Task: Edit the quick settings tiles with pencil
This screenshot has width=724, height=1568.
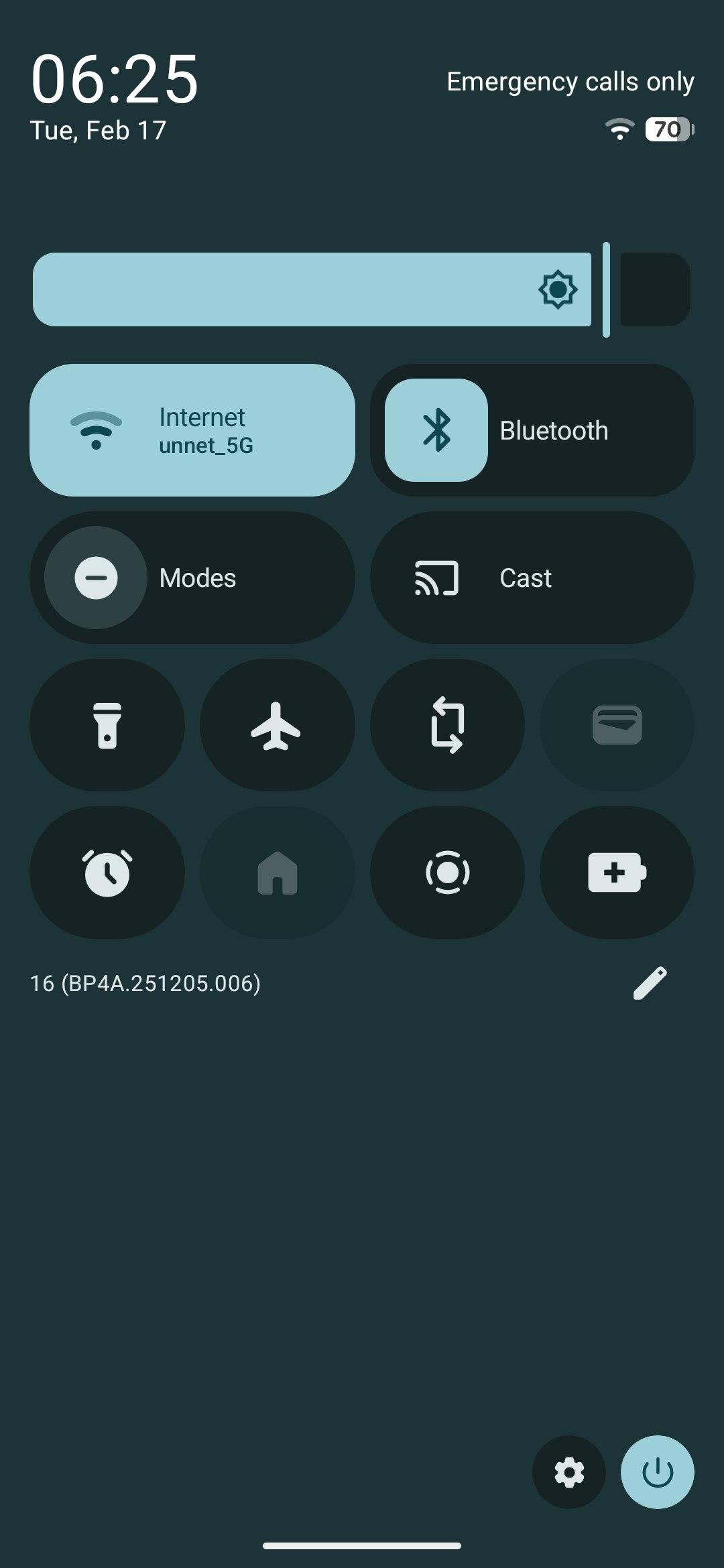Action: [x=650, y=983]
